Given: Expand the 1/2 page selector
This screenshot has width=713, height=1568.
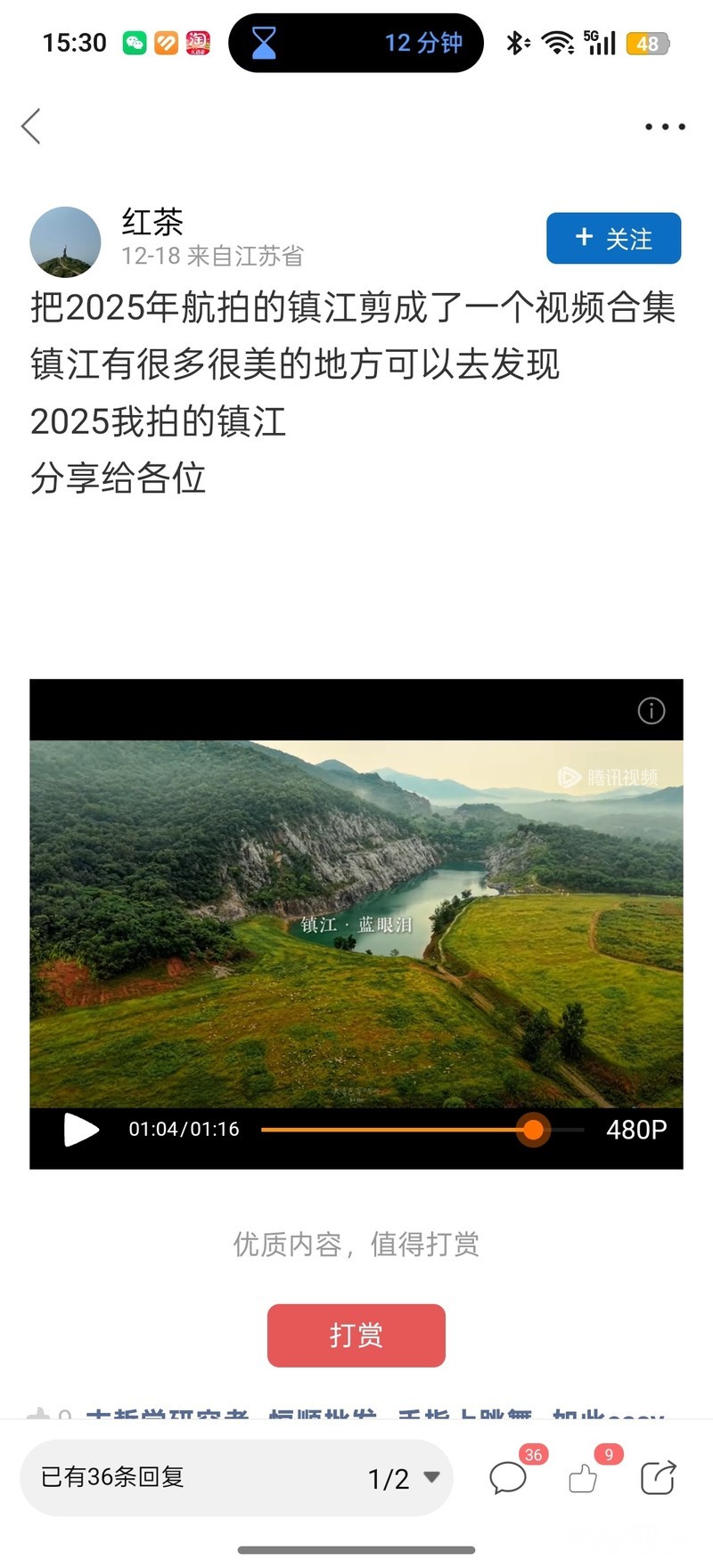Looking at the screenshot, I should [404, 1478].
